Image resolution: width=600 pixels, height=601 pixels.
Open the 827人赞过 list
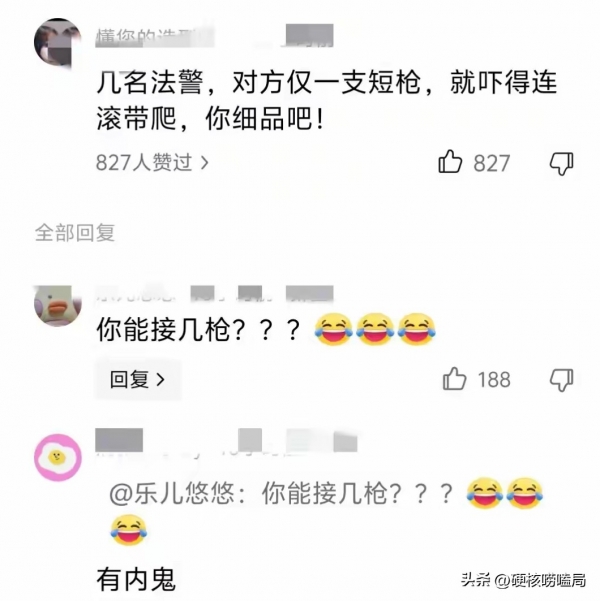152,162
